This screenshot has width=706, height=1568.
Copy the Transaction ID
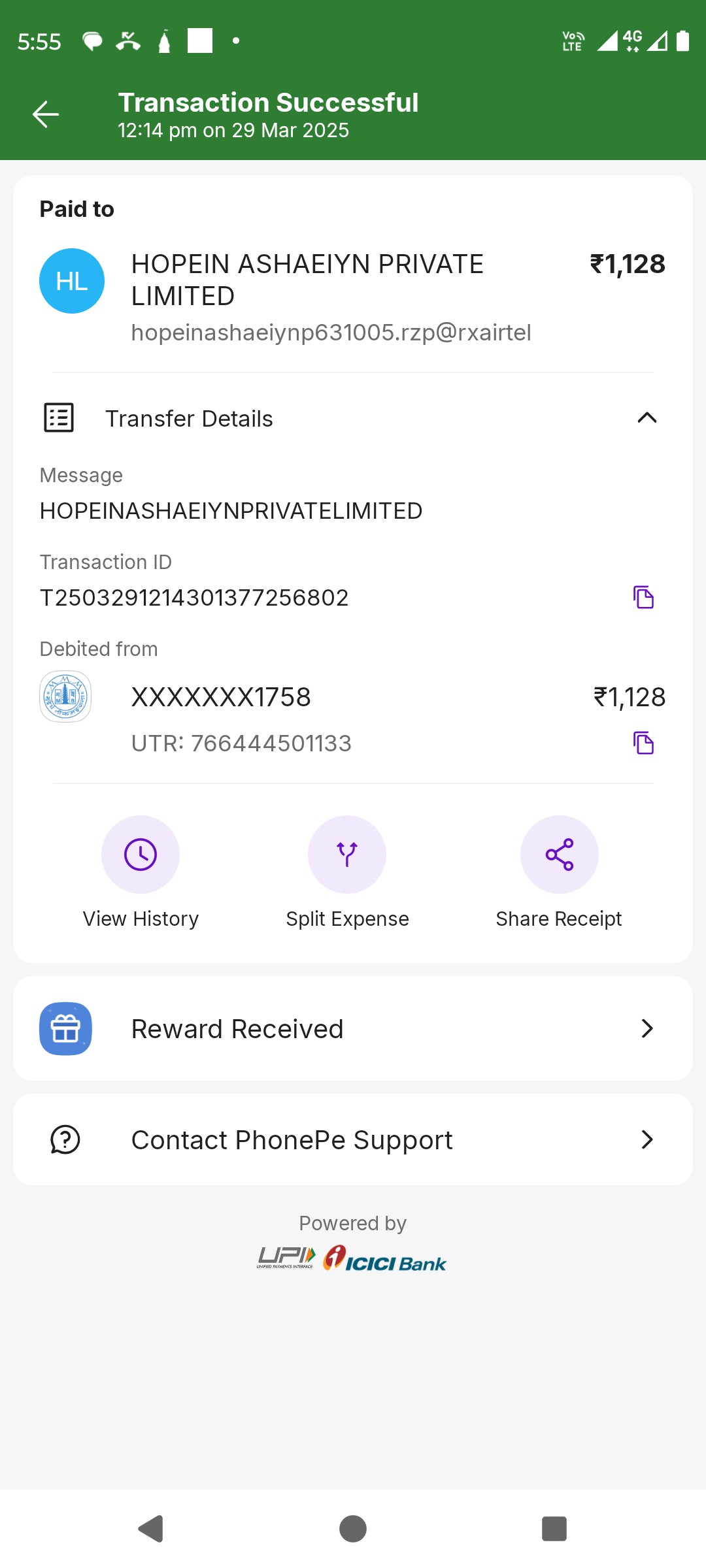[x=643, y=597]
